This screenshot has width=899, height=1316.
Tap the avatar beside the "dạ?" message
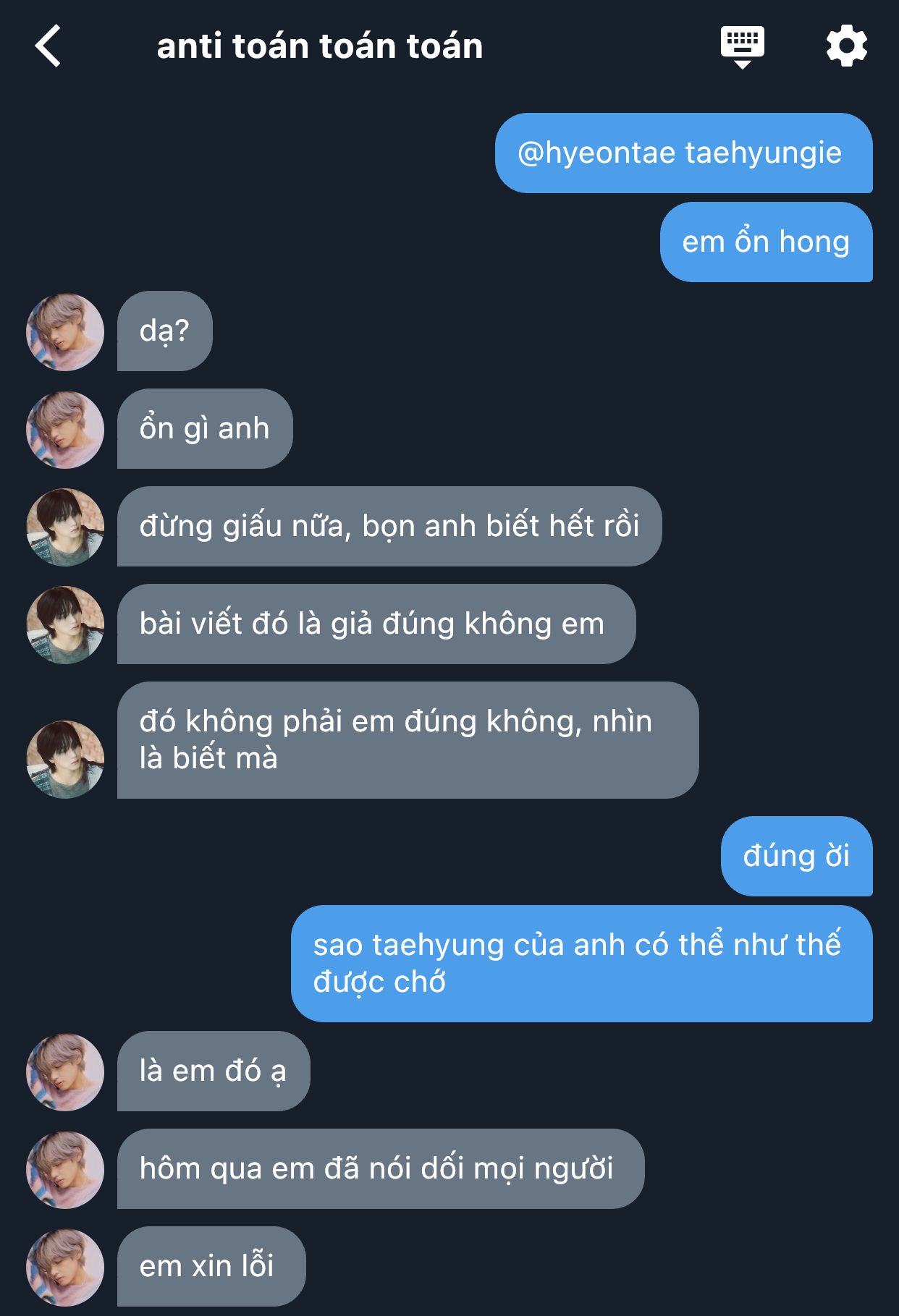pos(65,332)
